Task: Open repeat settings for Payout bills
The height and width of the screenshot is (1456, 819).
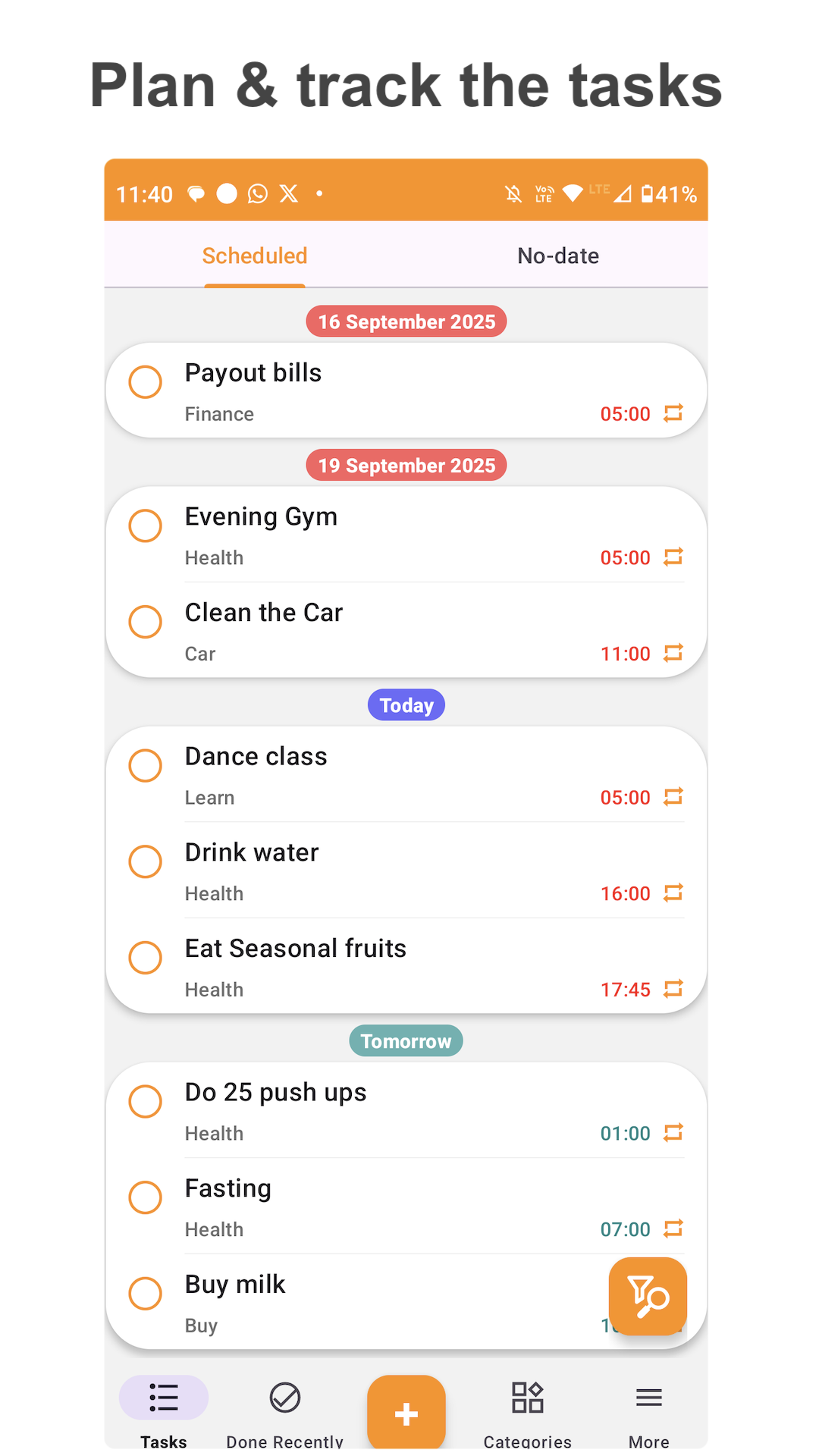Action: (x=673, y=413)
